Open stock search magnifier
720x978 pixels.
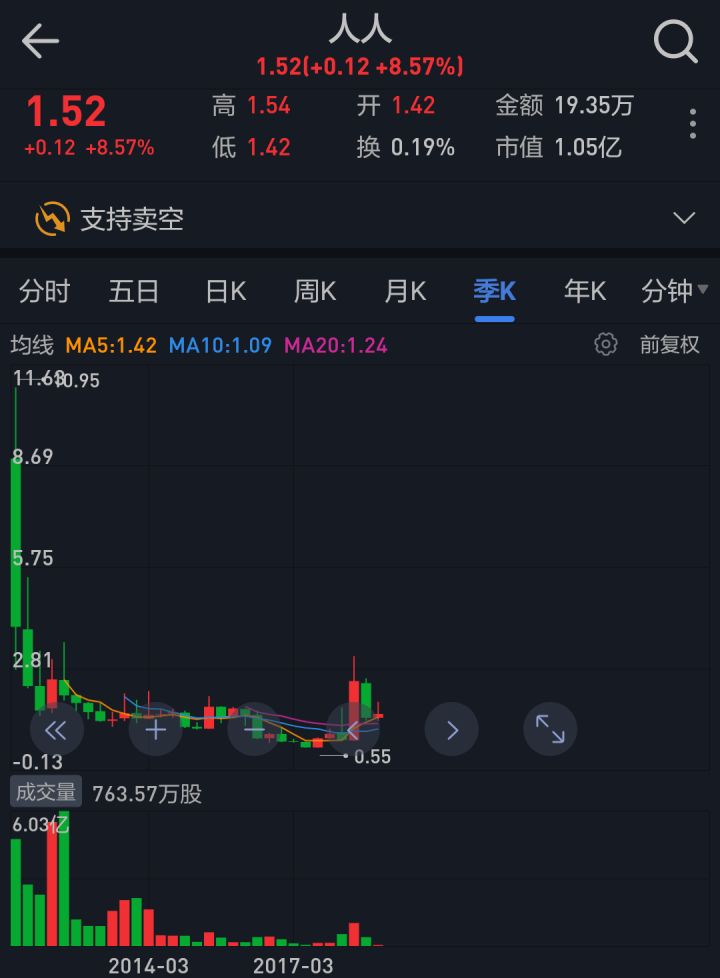click(x=675, y=41)
